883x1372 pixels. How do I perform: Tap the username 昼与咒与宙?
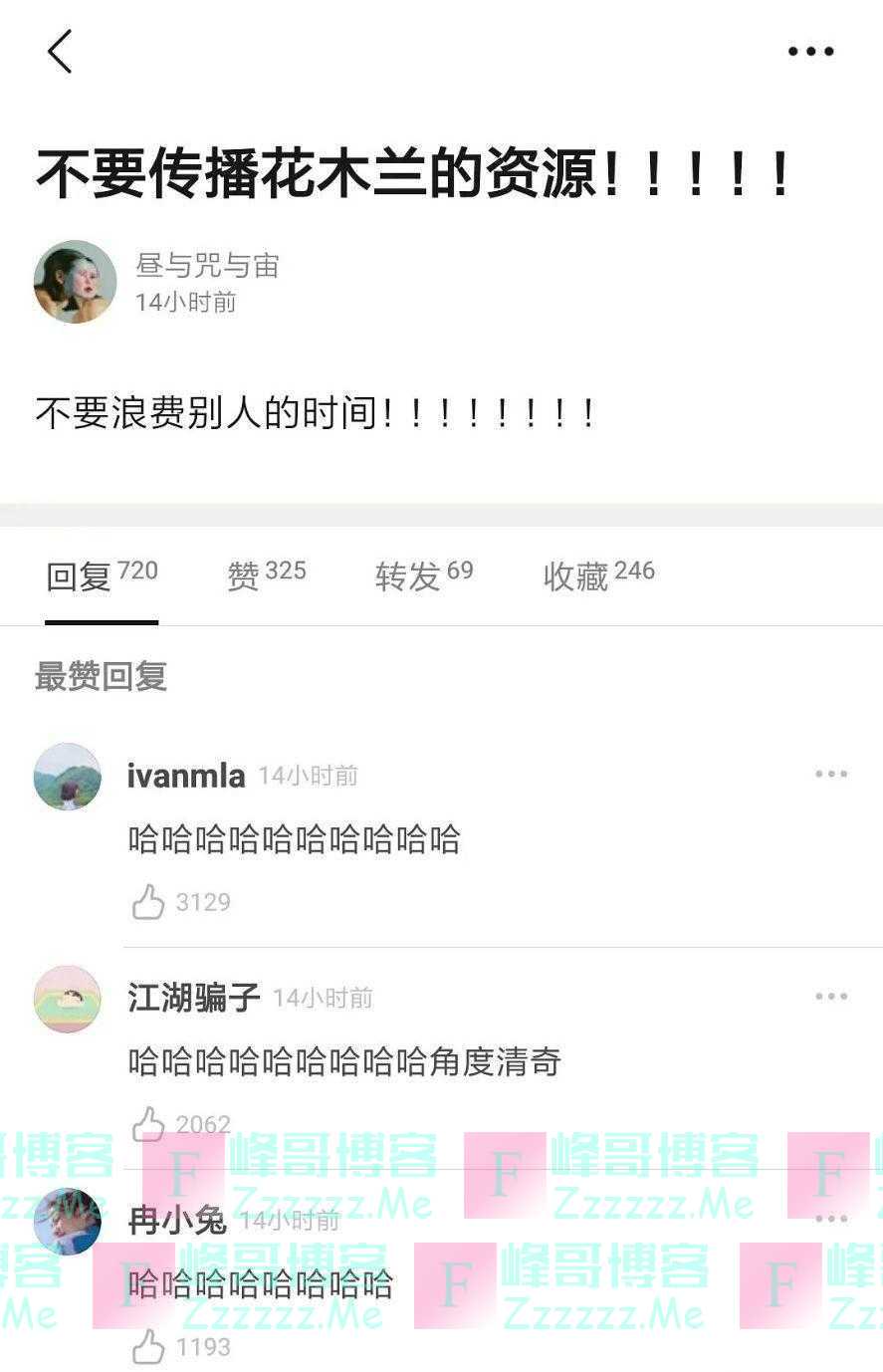(207, 266)
